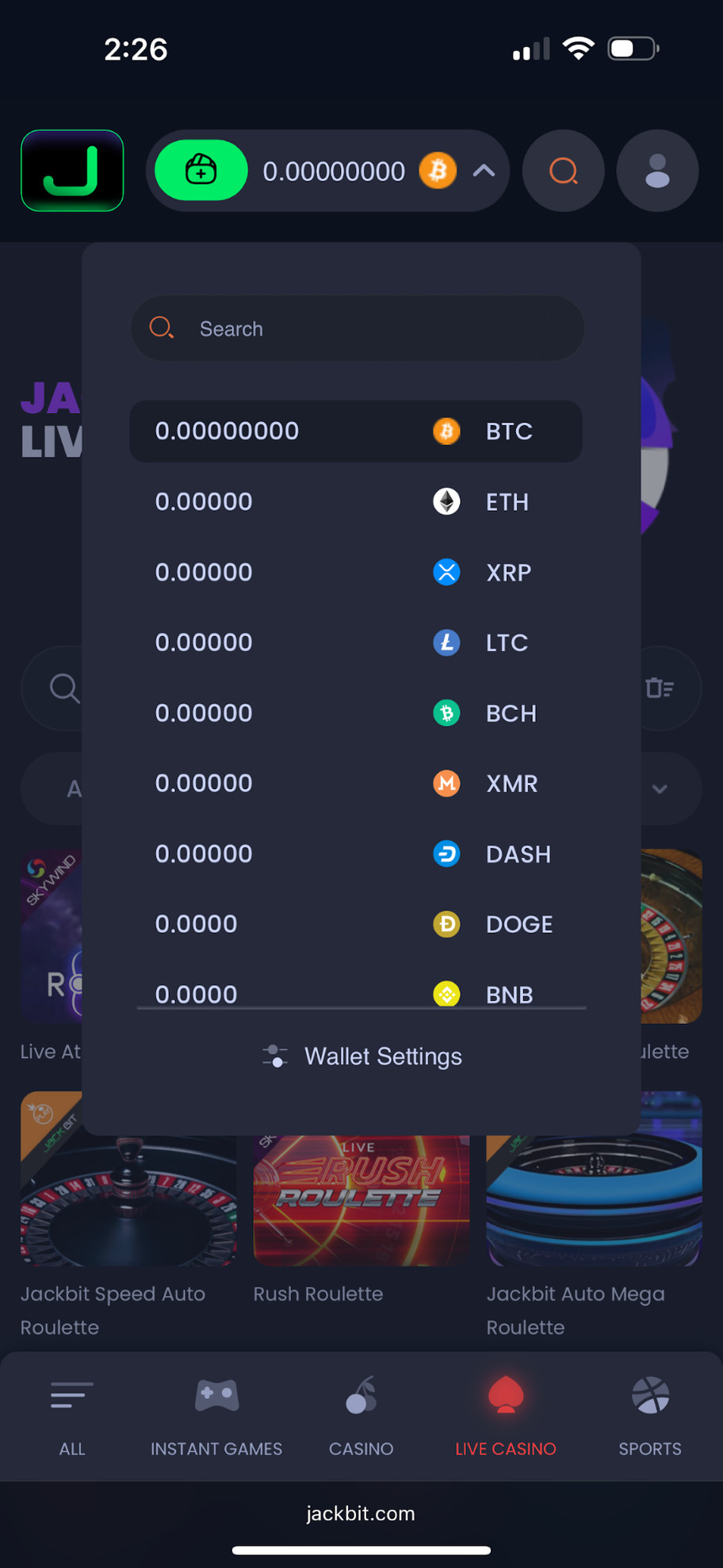
Task: Switch to the ALL tab
Action: (72, 1417)
